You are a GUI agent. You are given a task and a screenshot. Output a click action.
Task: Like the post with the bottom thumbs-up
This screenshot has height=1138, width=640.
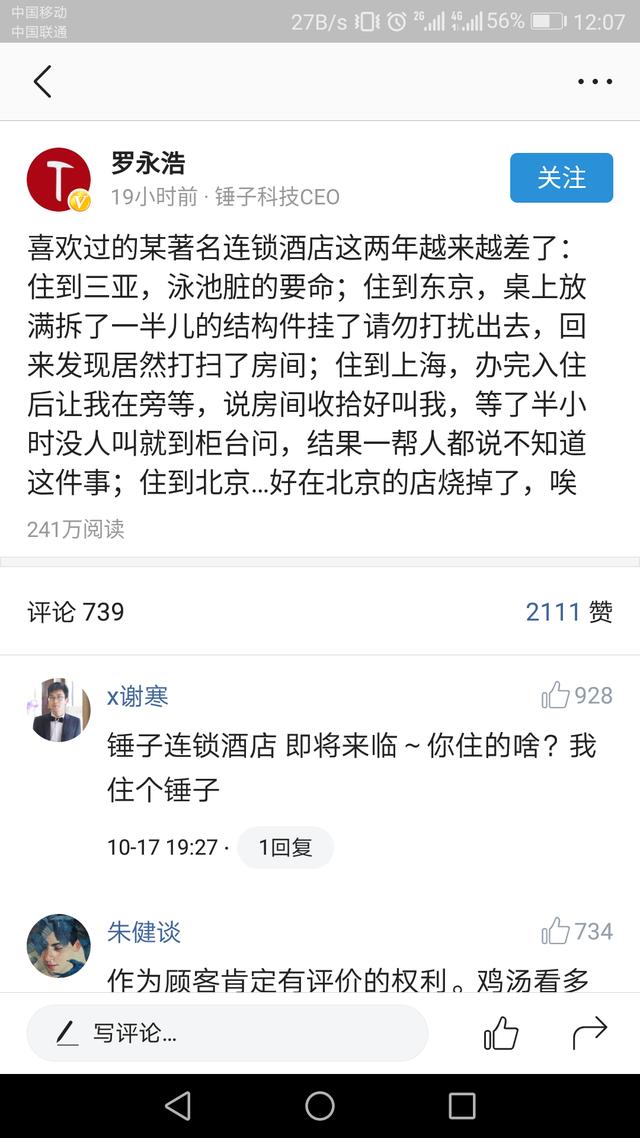(501, 1033)
